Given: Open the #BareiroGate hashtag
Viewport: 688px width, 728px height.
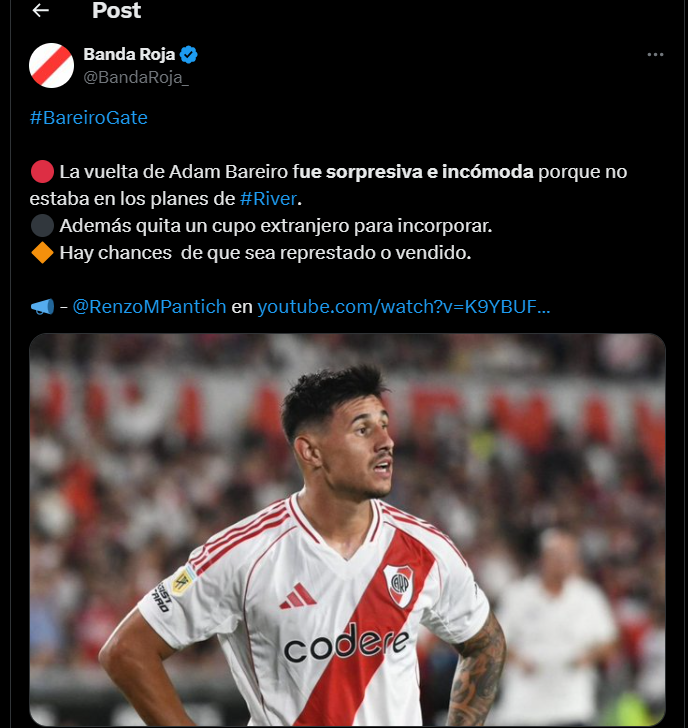Looking at the screenshot, I should coord(88,117).
